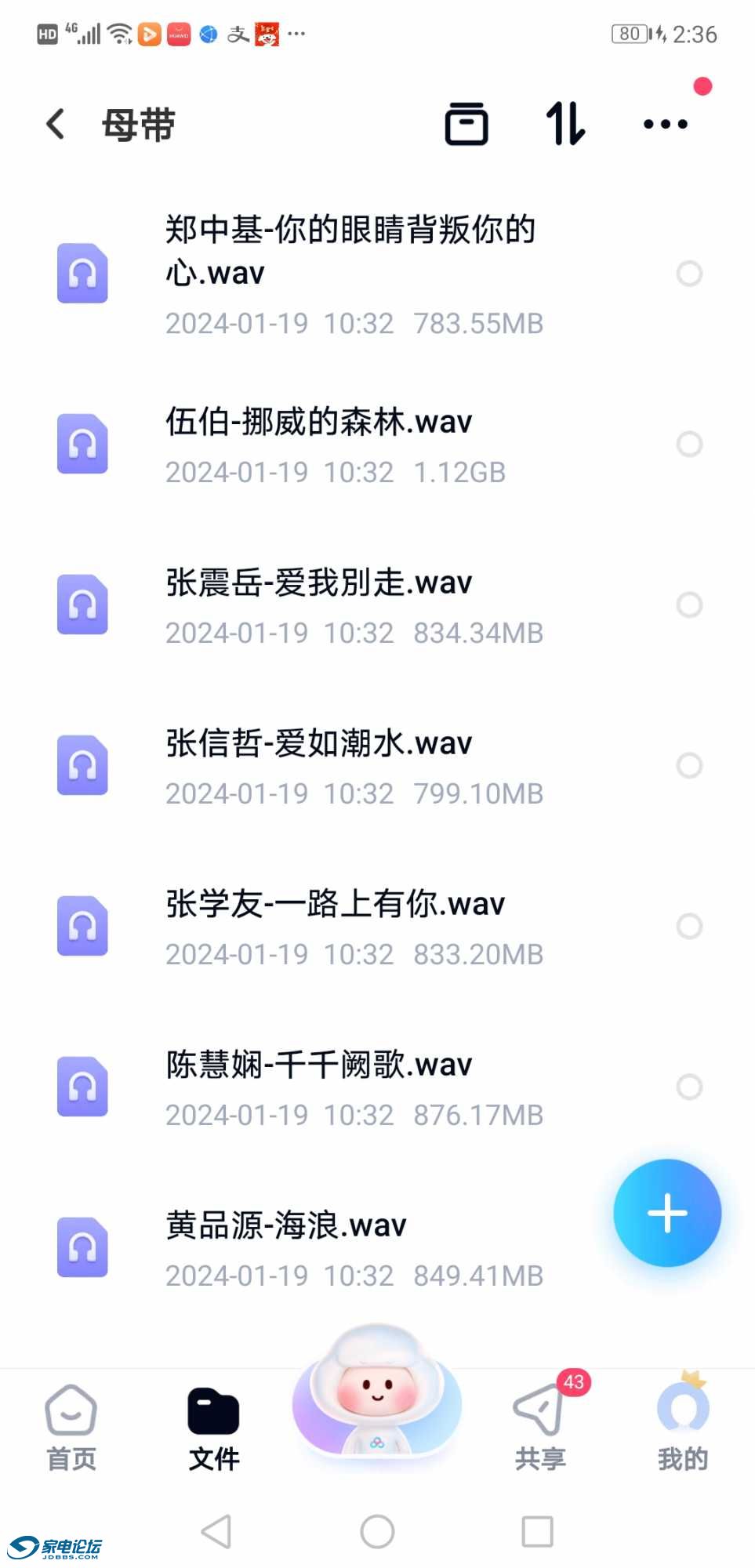Open the more options menu with red dot
The image size is (755, 1568).
click(x=666, y=124)
